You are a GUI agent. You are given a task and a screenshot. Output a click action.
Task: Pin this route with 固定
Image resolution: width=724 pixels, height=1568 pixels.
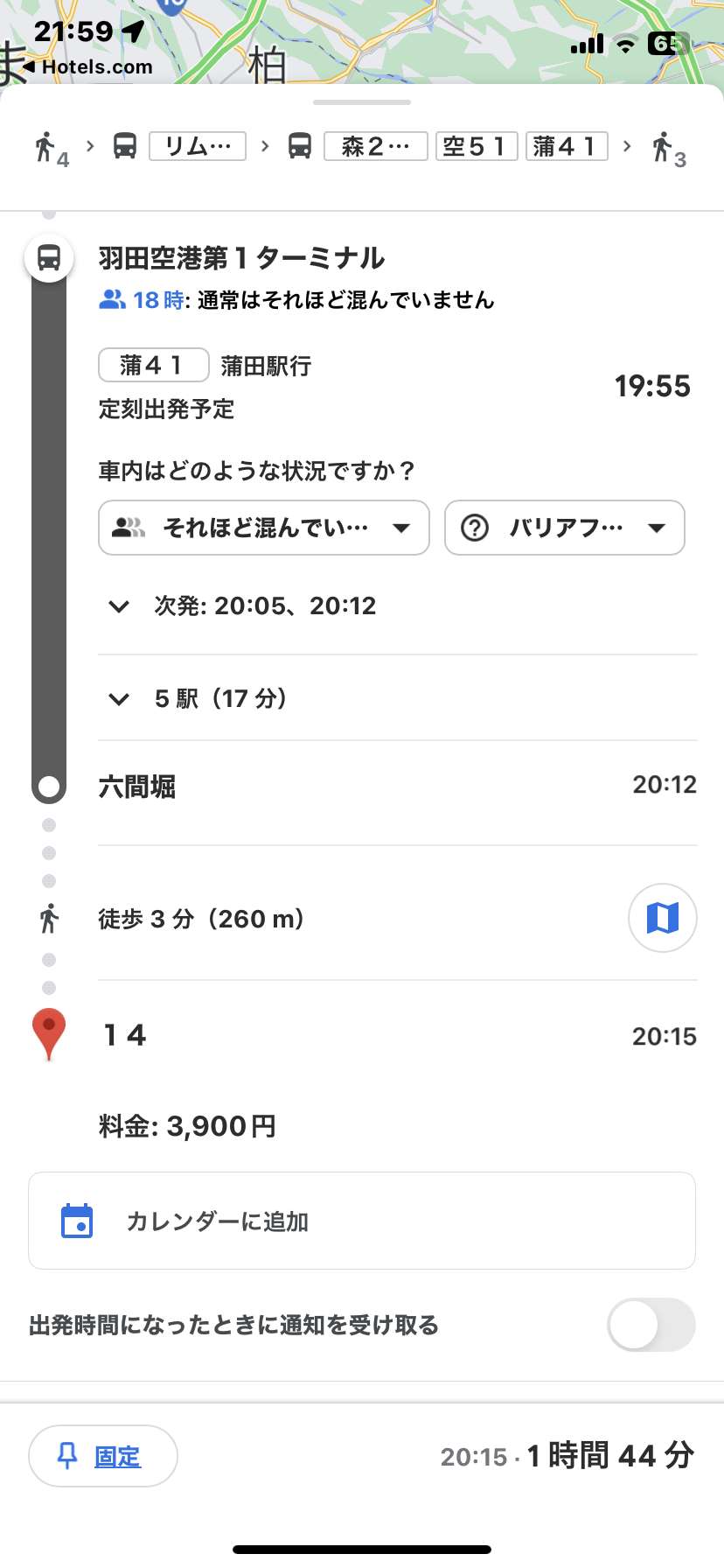point(103,1456)
